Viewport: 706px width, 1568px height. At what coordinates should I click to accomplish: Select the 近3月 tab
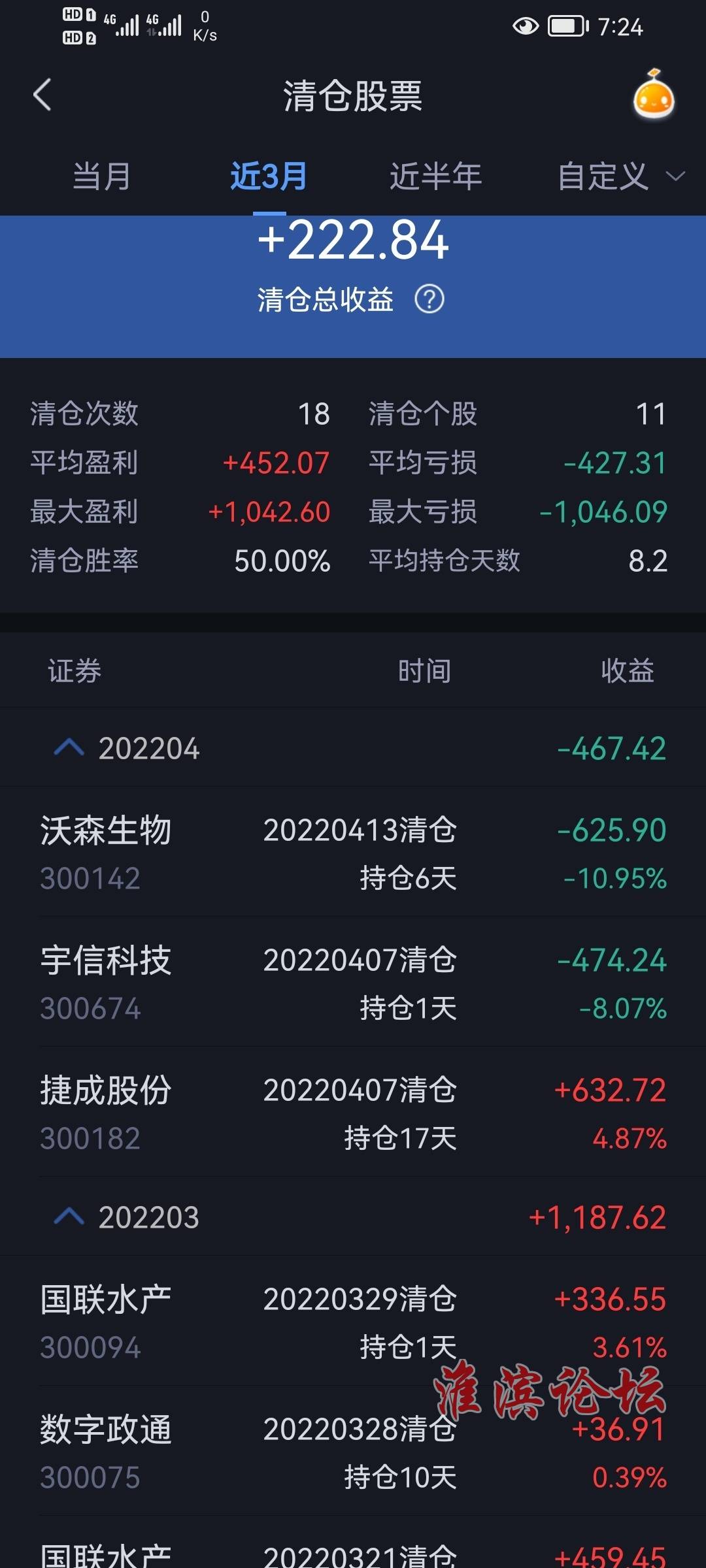tap(269, 176)
